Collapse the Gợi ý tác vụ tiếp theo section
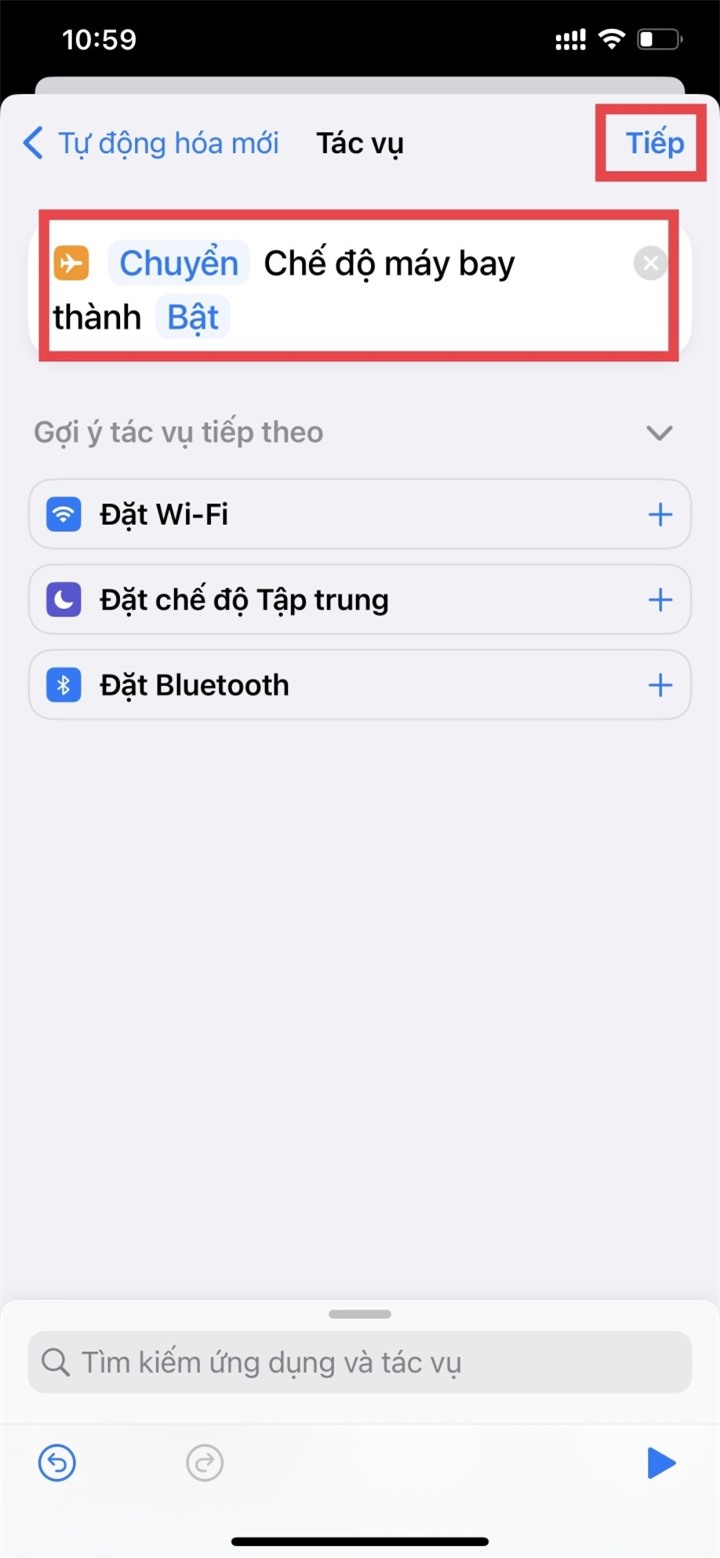 pos(659,433)
